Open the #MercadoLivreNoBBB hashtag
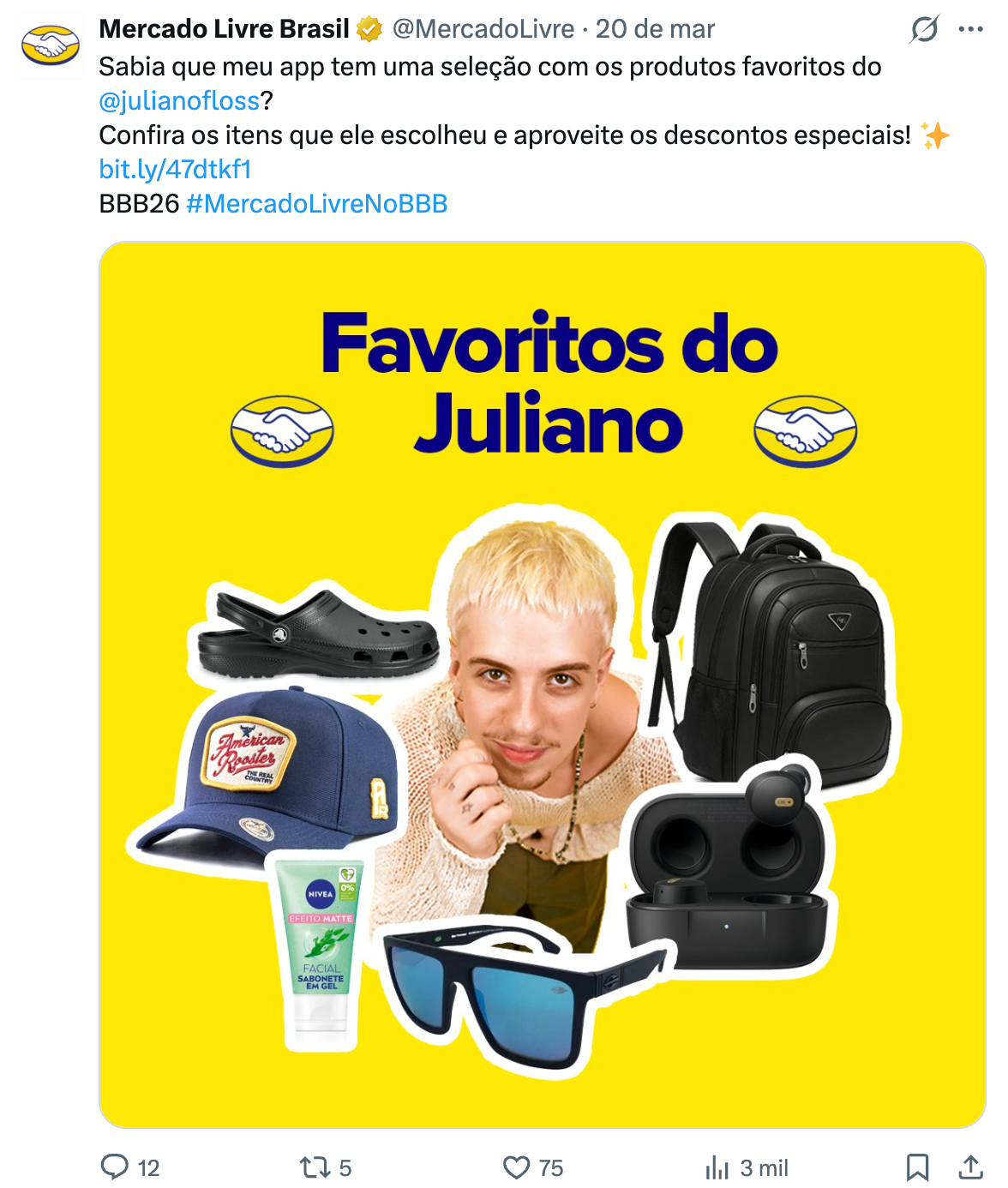This screenshot has width=1008, height=1188. [316, 204]
